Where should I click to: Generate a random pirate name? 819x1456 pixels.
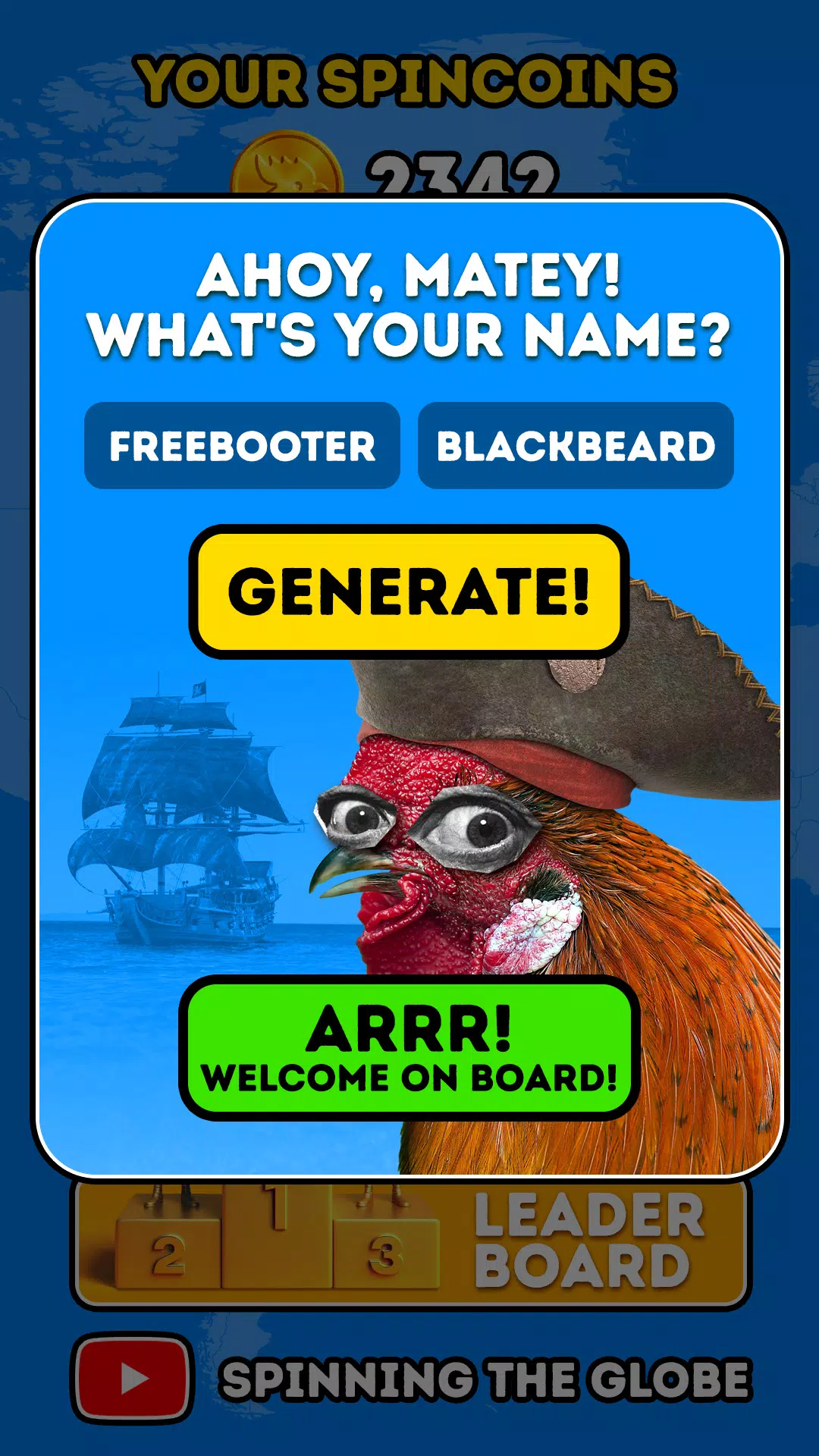tap(409, 591)
